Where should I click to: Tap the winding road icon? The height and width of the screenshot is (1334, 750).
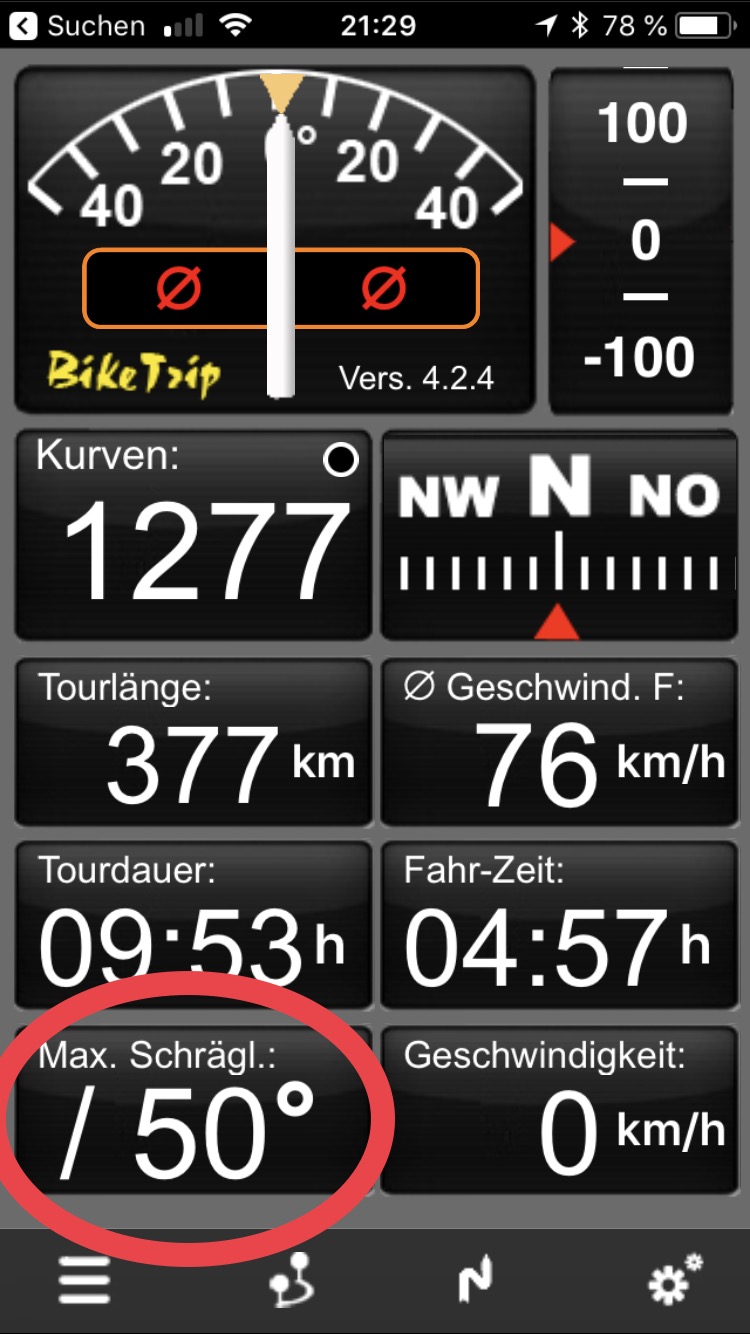click(x=475, y=1281)
